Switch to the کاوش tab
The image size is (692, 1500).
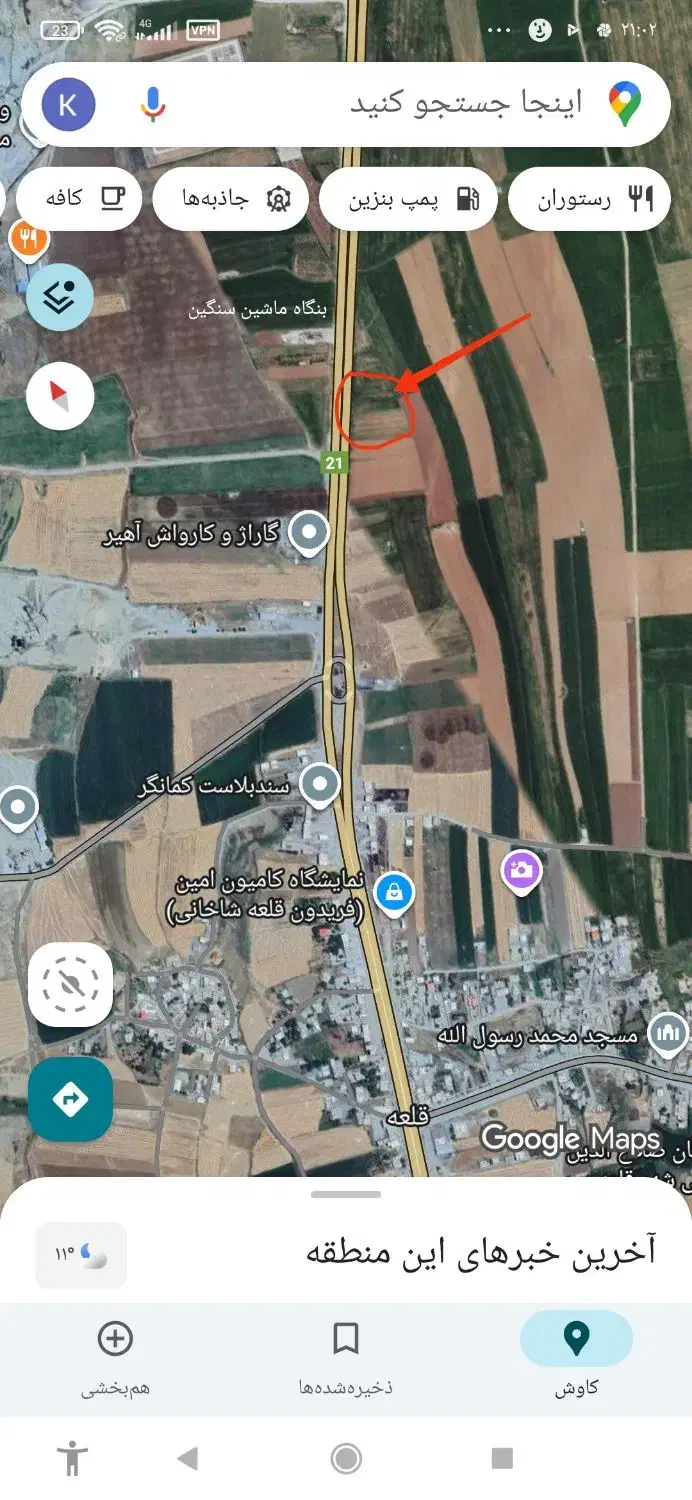[576, 1354]
